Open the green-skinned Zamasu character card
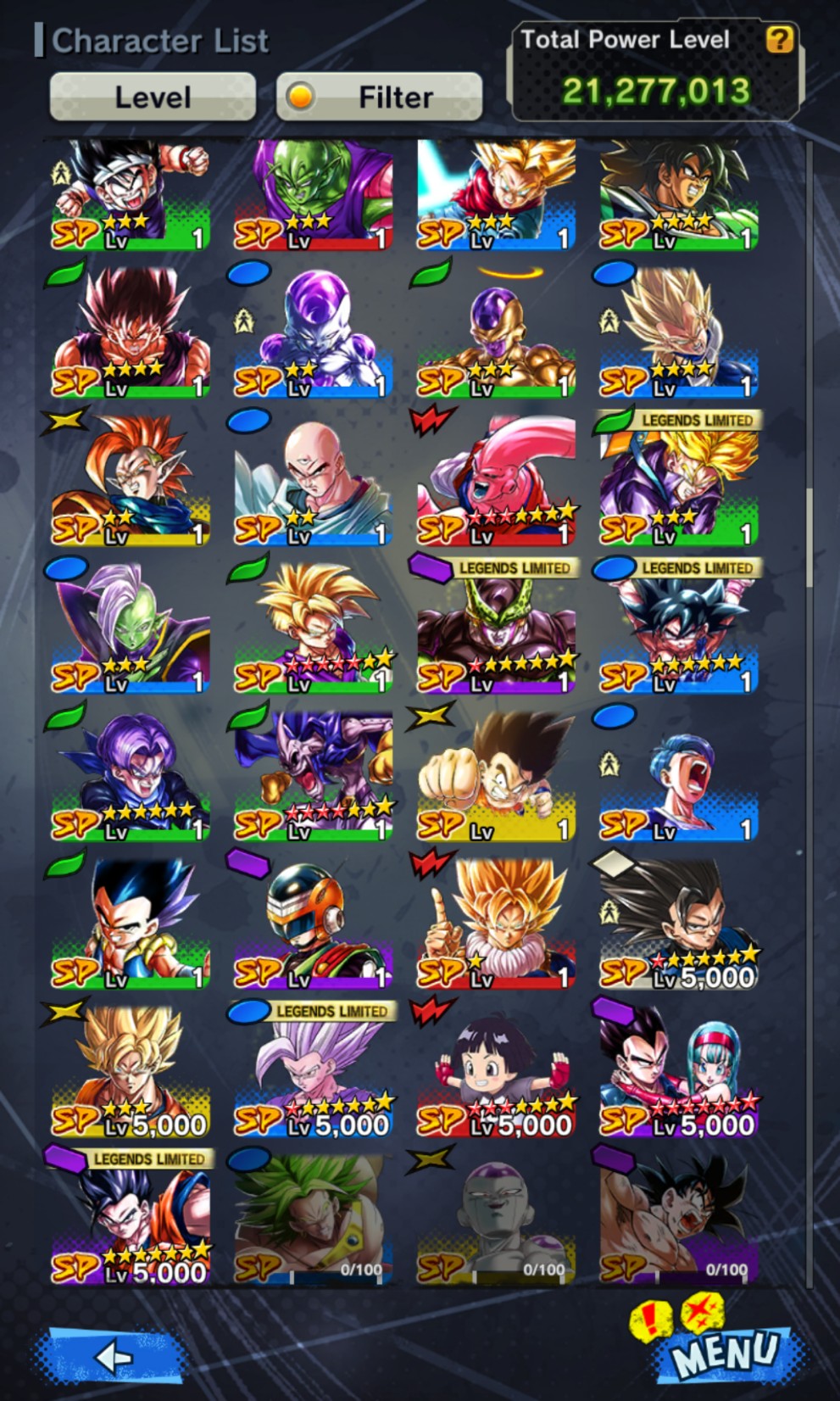Viewport: 840px width, 1401px height. coord(130,626)
